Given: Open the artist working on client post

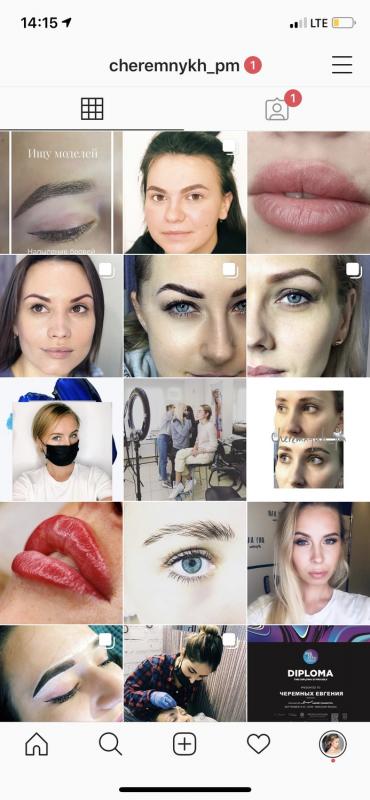Looking at the screenshot, I should 185,673.
